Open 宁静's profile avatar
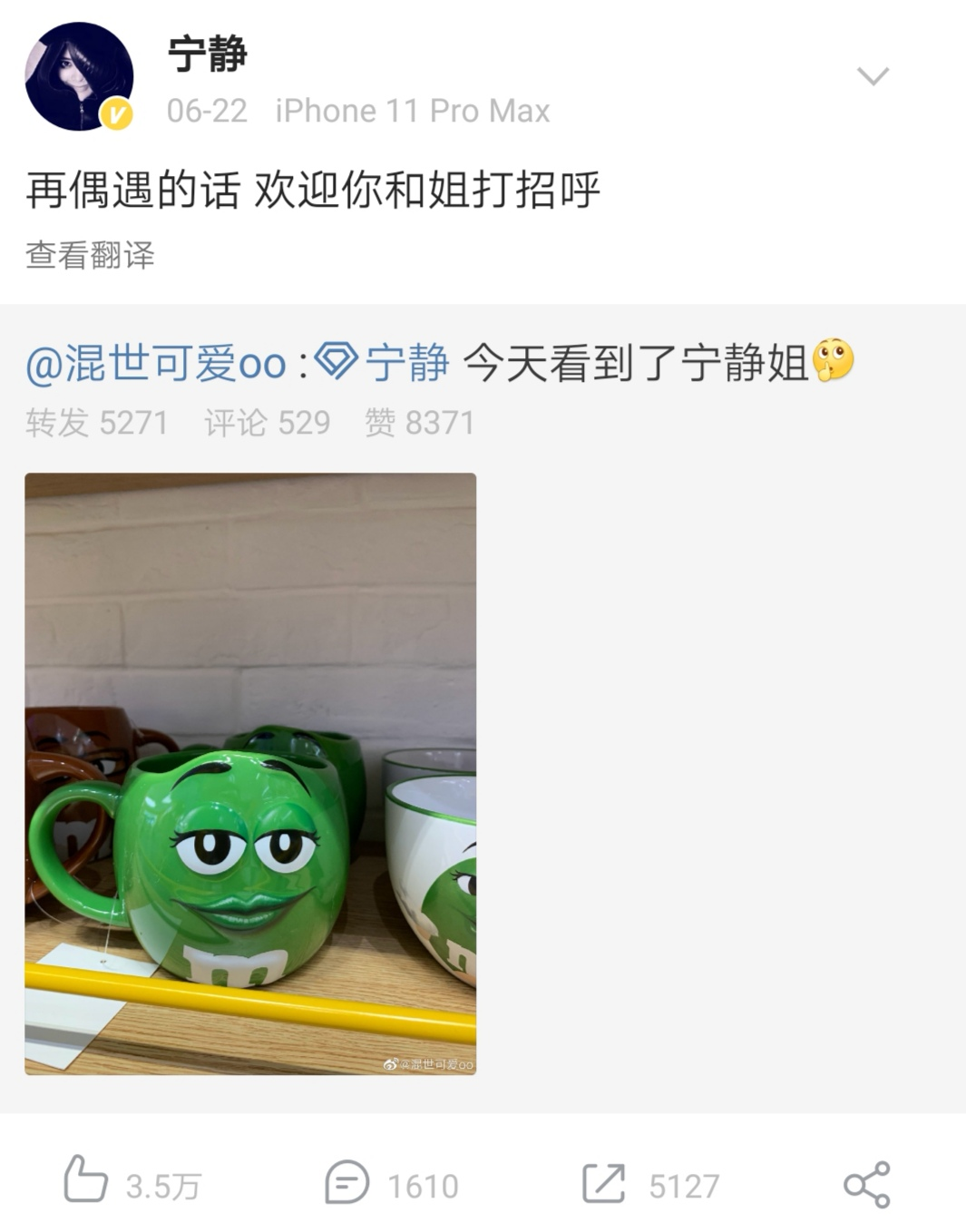Viewport: 966px width, 1232px height. coord(79,77)
